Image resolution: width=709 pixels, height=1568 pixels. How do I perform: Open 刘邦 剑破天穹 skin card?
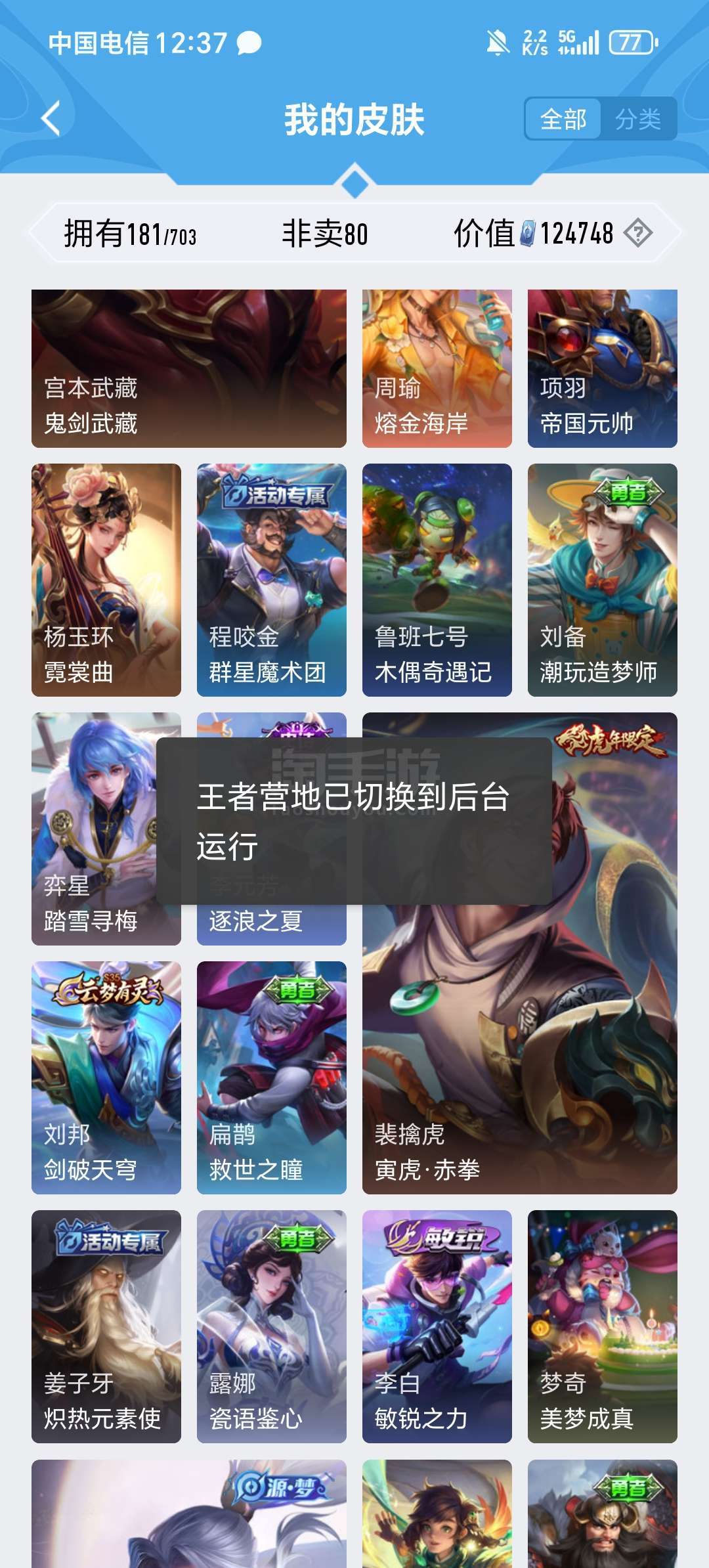point(106,1078)
